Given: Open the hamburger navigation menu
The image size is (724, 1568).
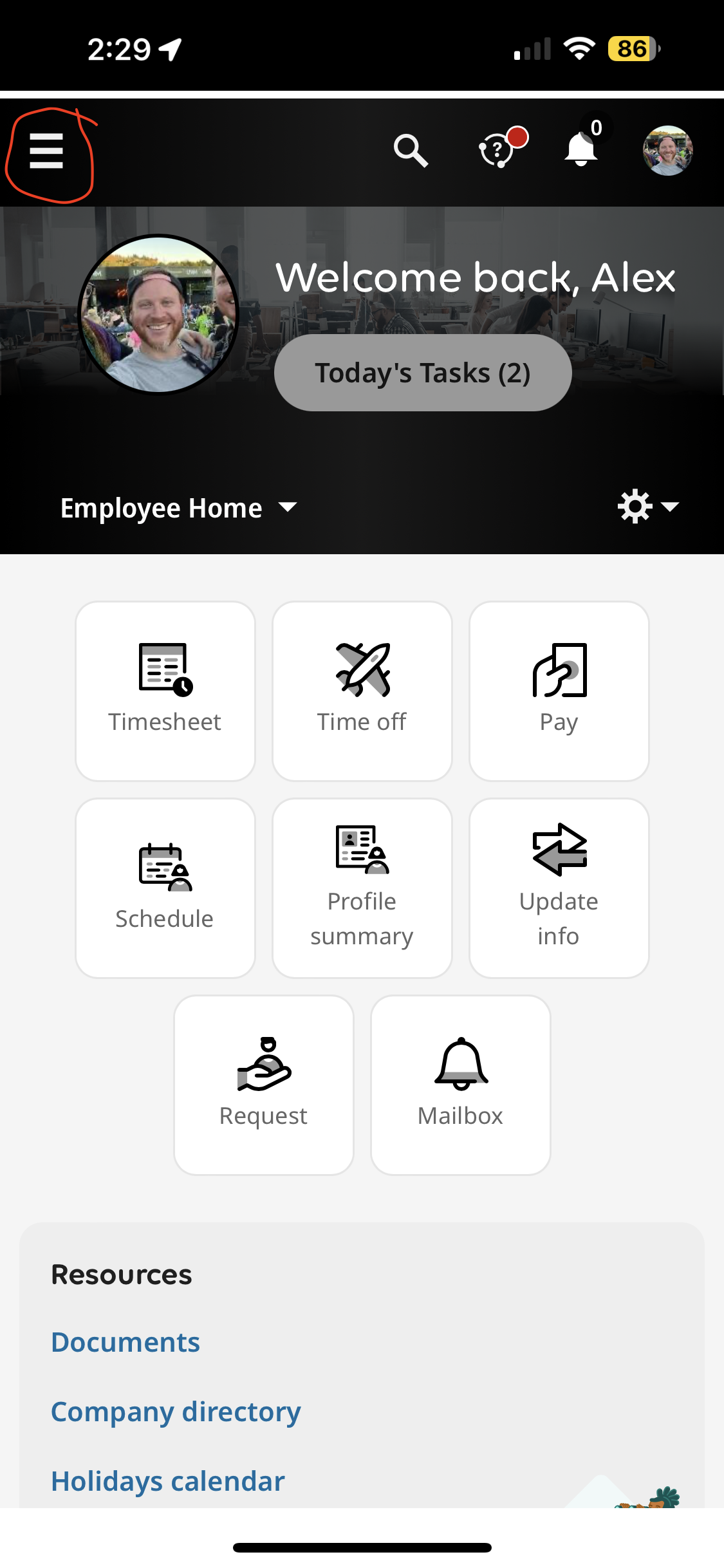Looking at the screenshot, I should [46, 151].
